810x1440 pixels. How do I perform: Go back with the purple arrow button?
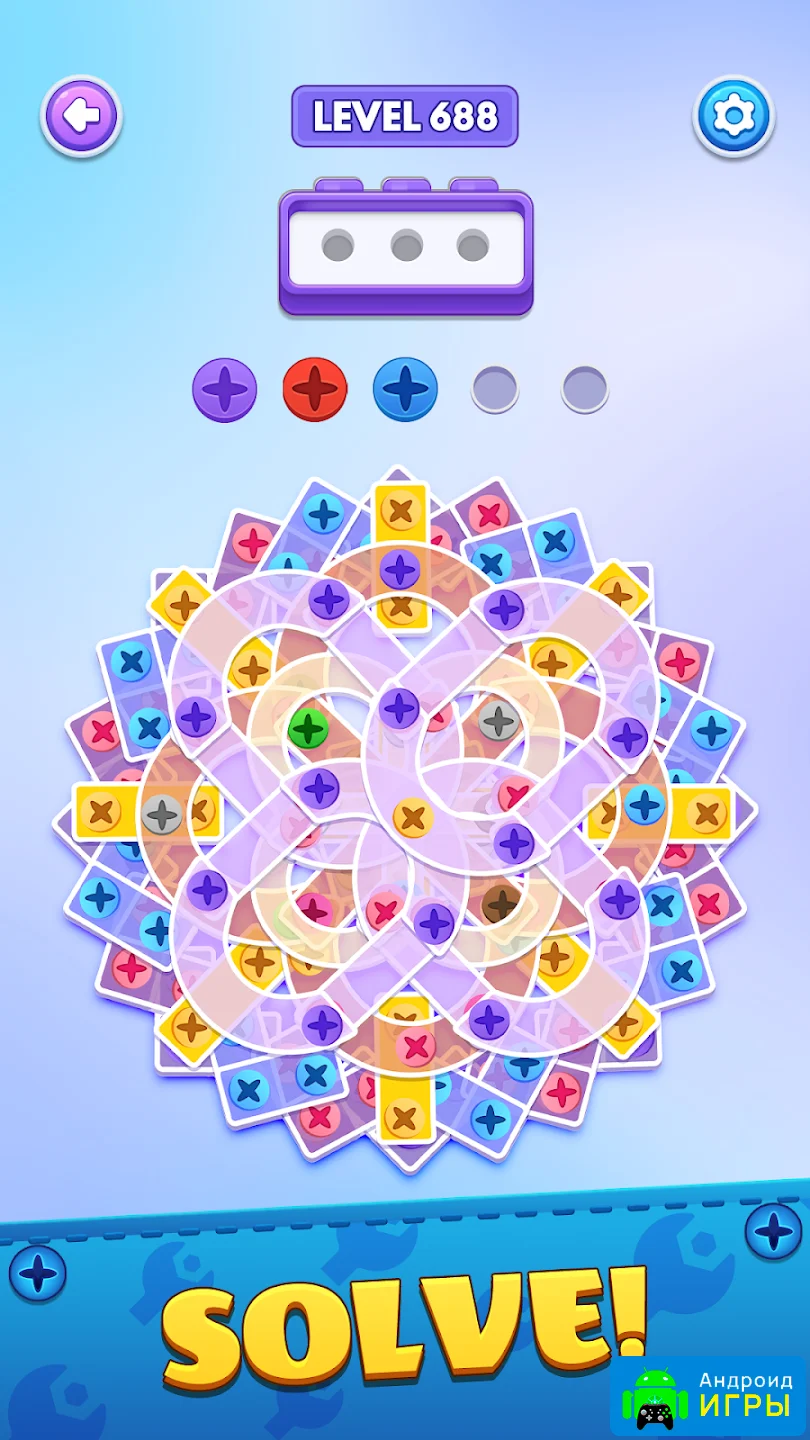pyautogui.click(x=81, y=116)
